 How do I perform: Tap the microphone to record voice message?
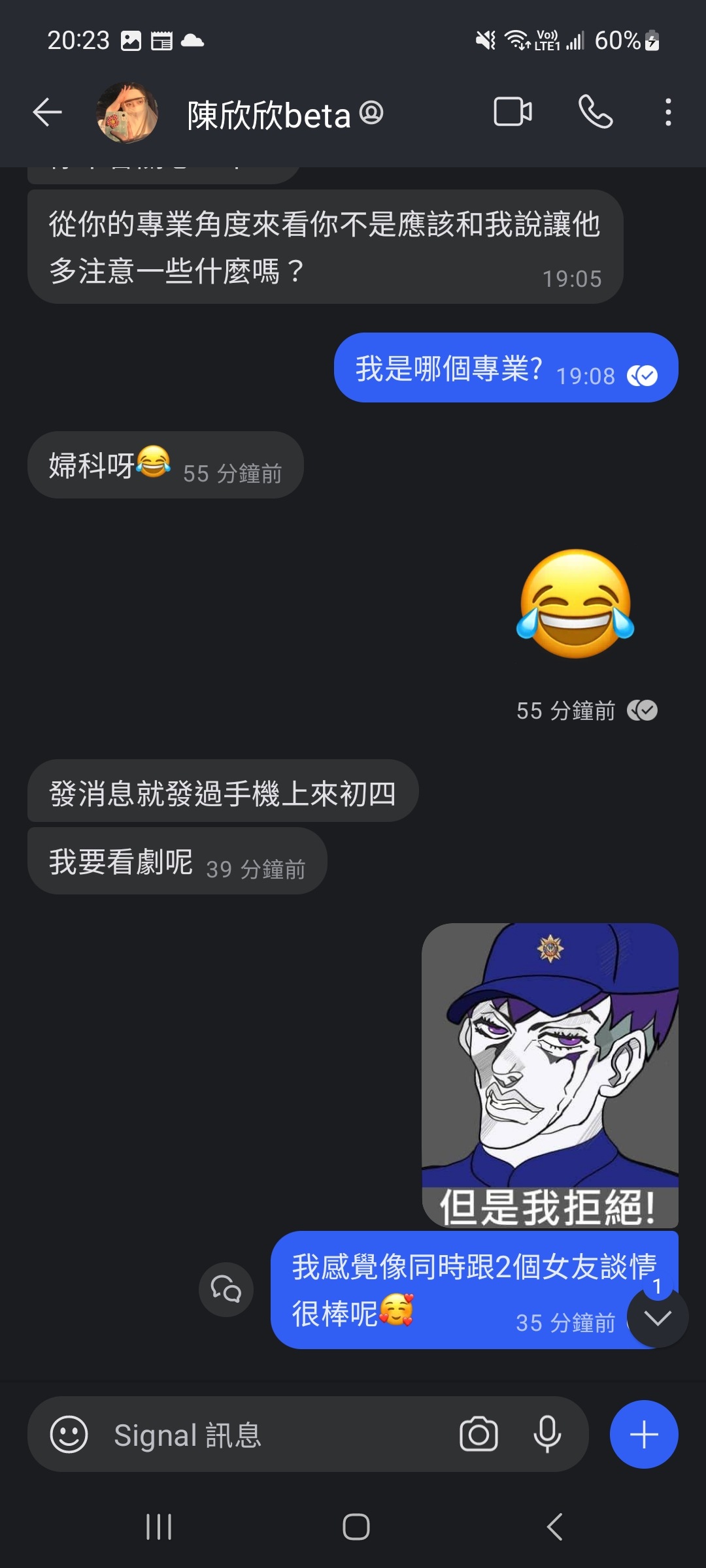548,1433
